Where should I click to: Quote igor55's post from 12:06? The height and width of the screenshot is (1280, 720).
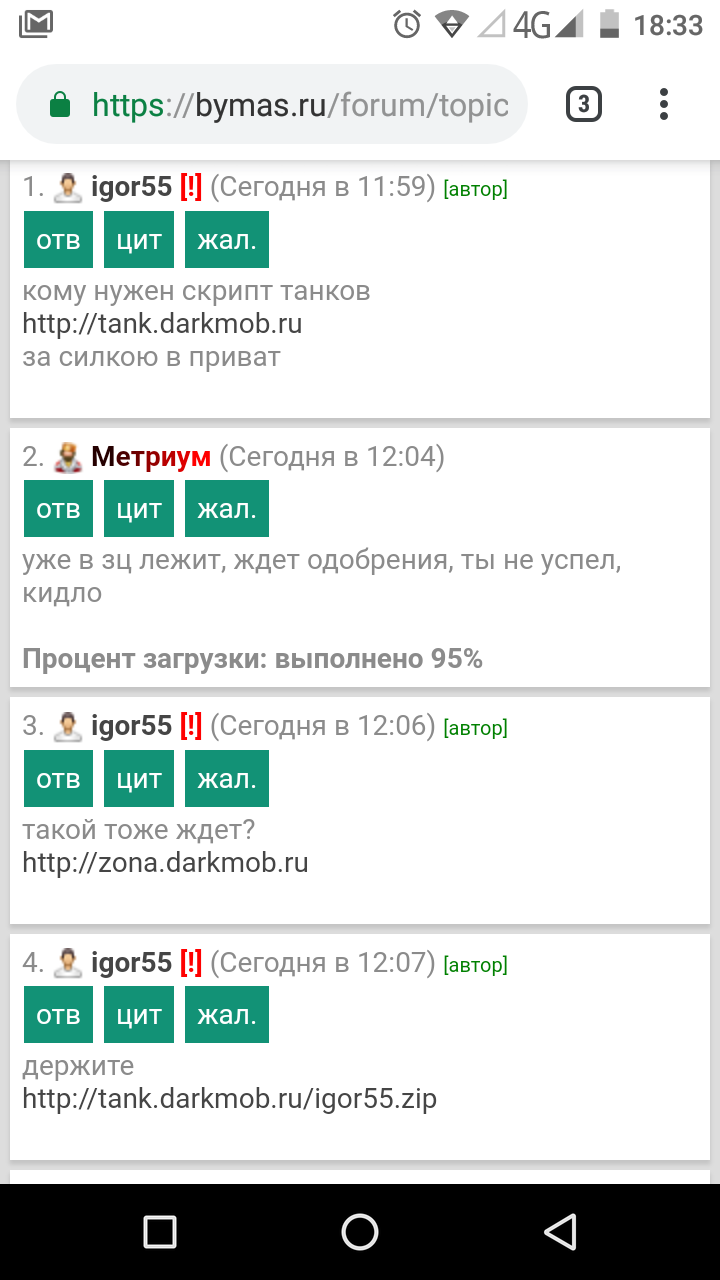tap(139, 778)
